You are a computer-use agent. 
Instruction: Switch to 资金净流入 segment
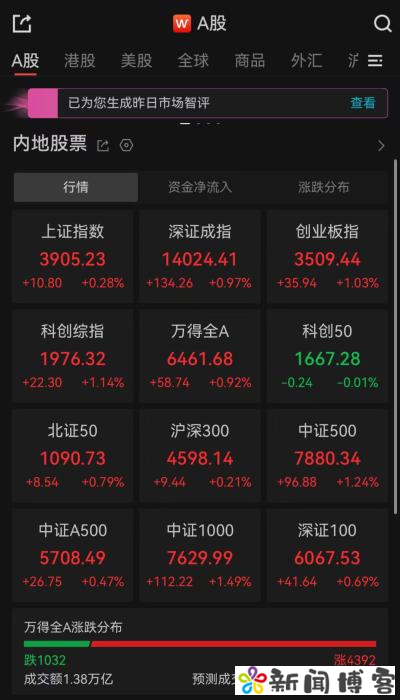click(x=200, y=187)
